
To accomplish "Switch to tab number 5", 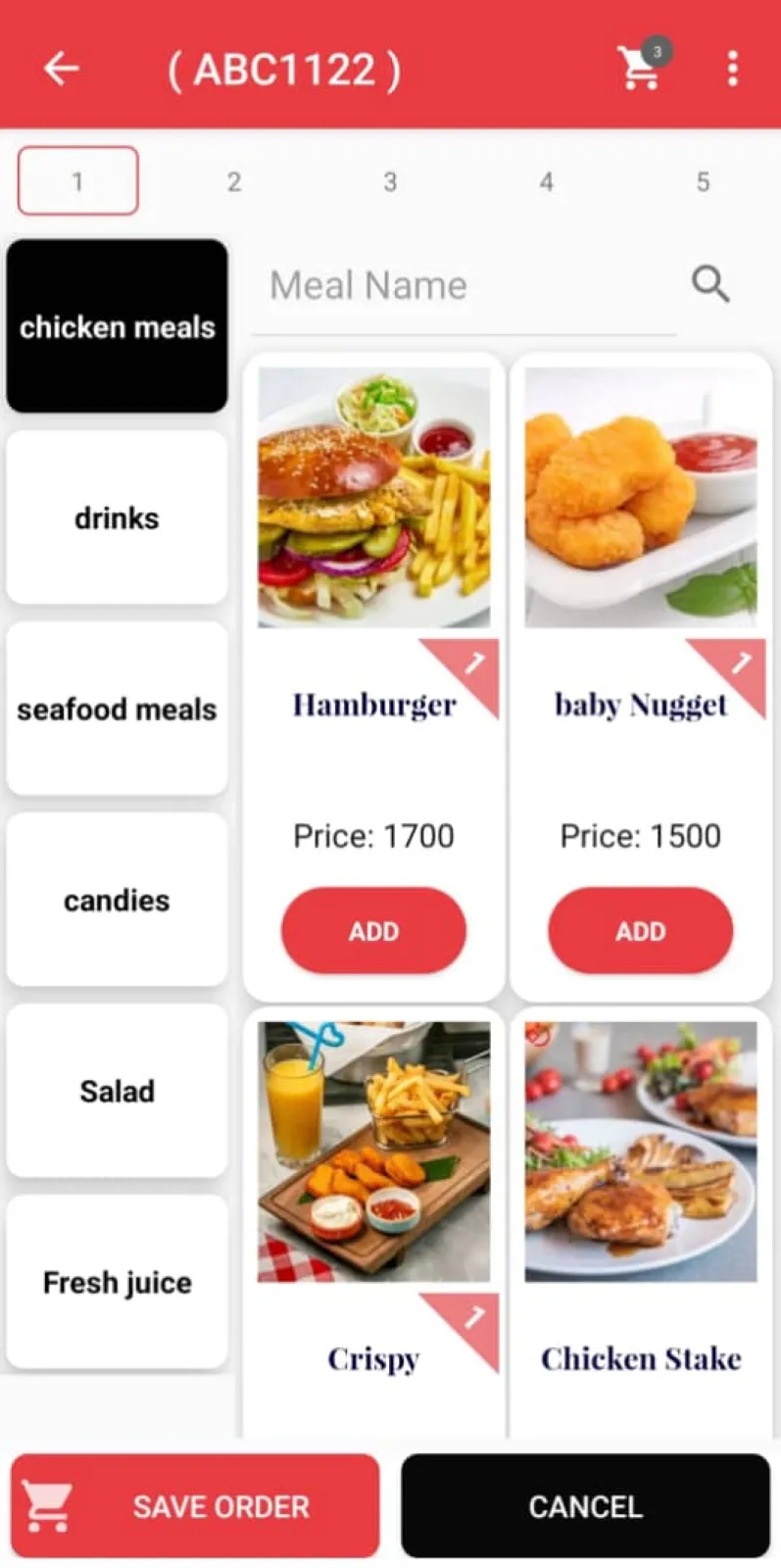I will point(703,181).
